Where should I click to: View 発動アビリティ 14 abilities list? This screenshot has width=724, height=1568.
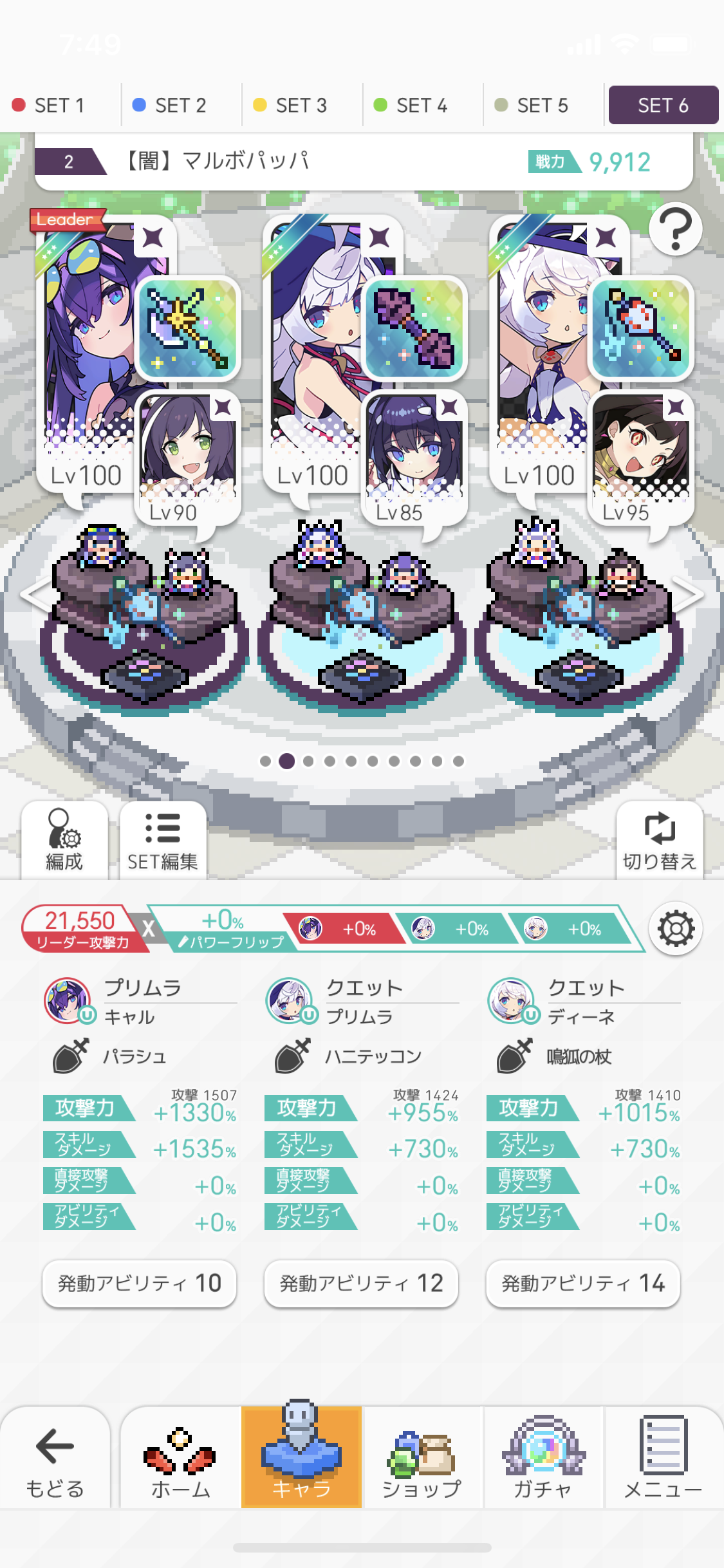coord(583,1283)
